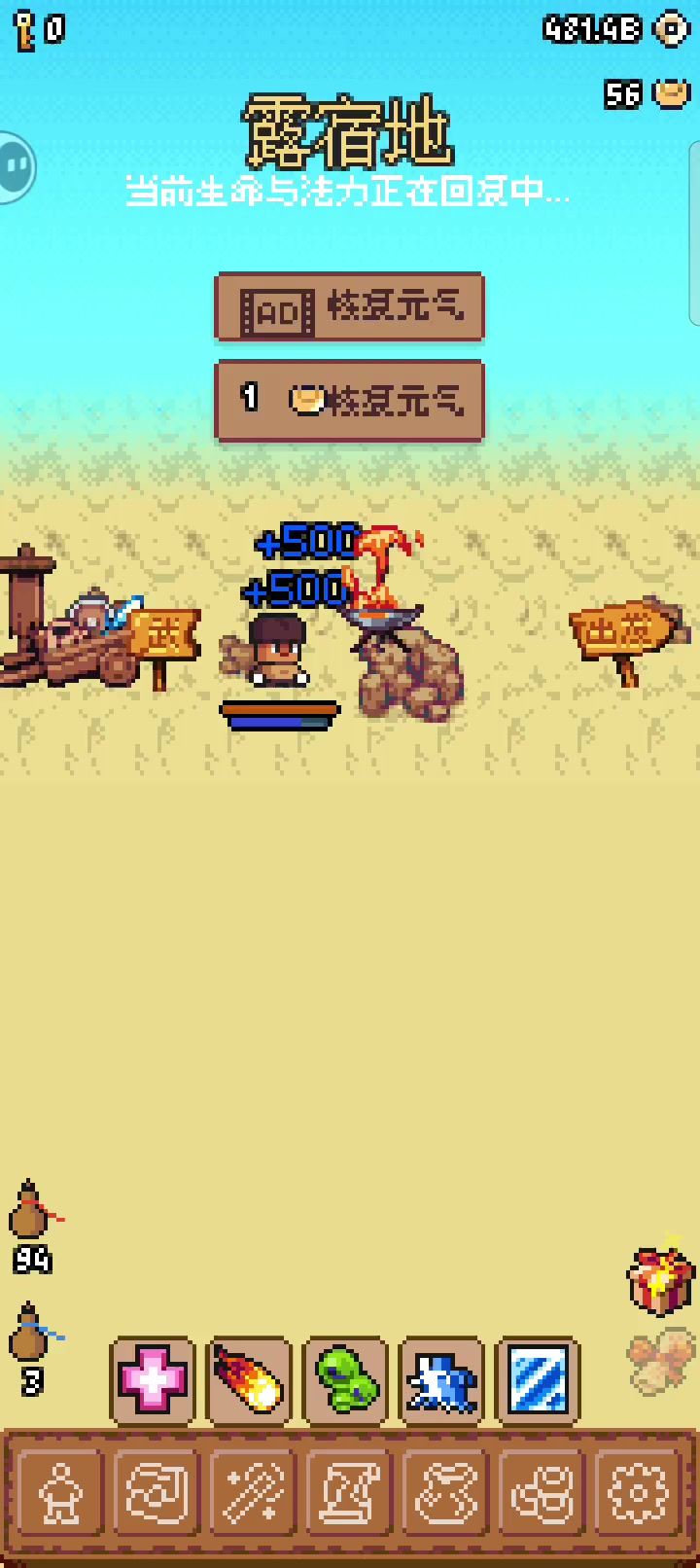Cast the fireball skill
Screen dimensions: 700x1568
[249, 1378]
